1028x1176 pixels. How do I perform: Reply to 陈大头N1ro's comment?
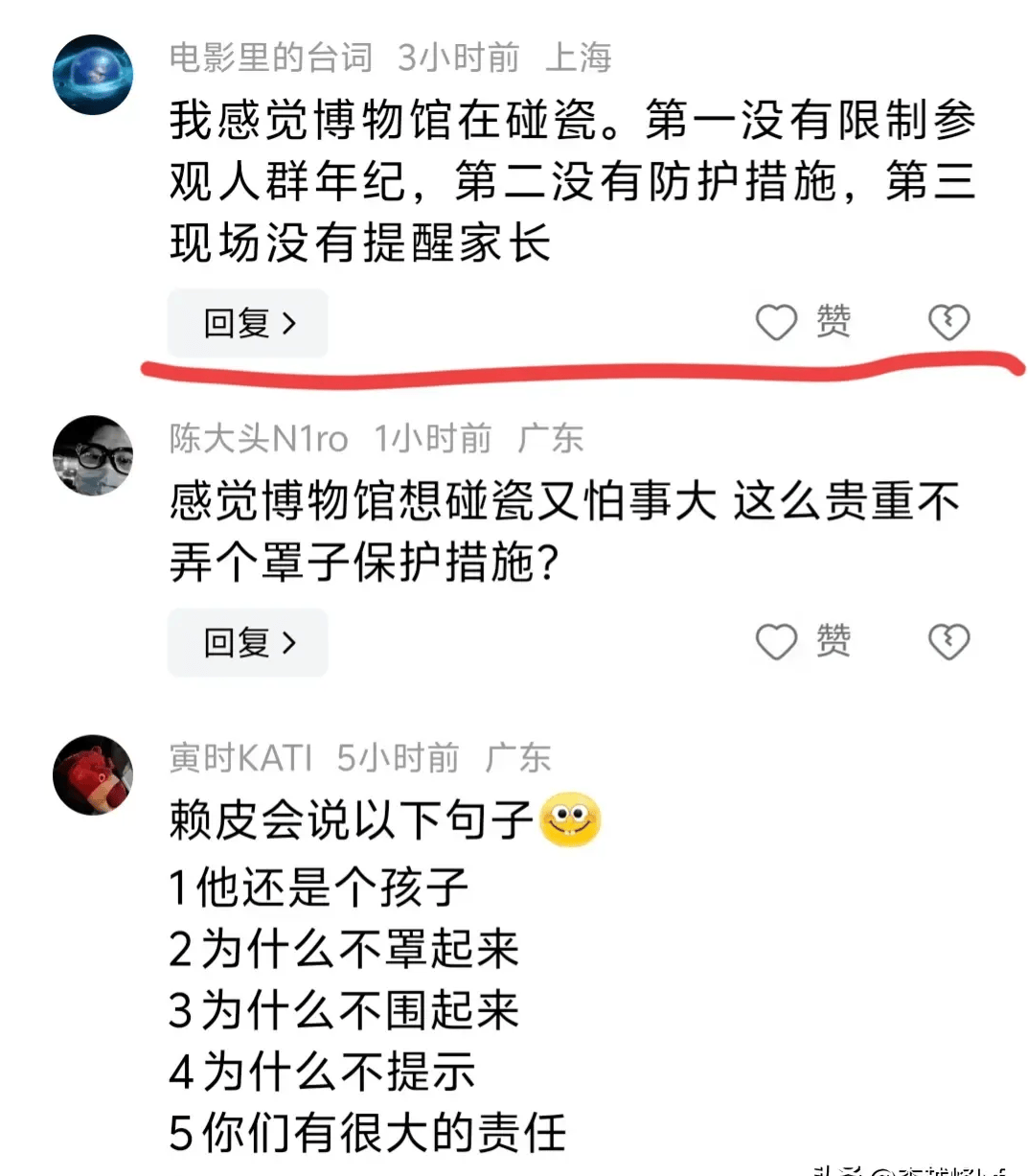pos(248,642)
